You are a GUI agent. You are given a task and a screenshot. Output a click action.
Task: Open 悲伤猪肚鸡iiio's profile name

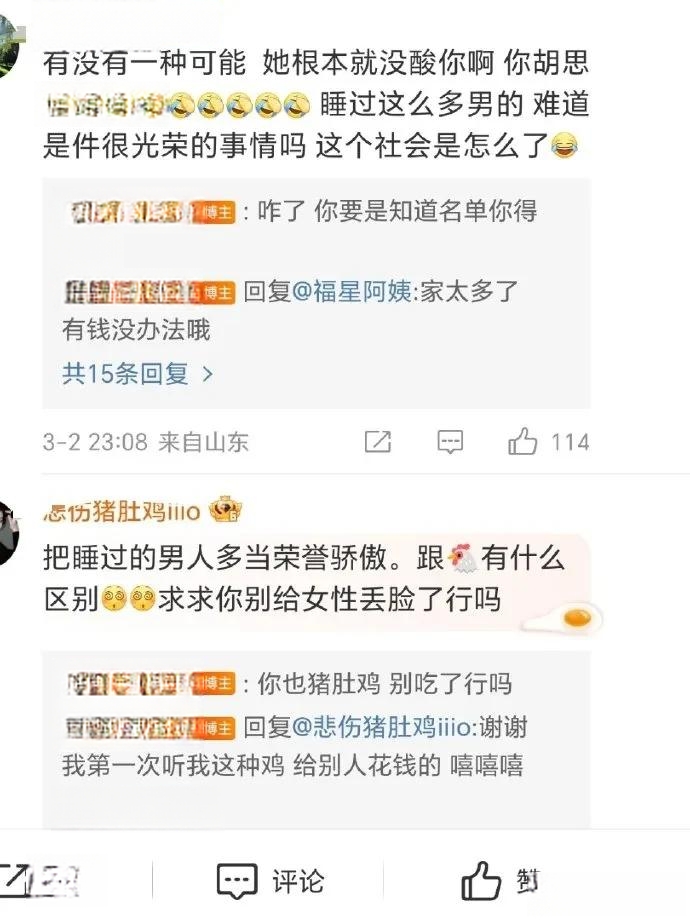(122, 512)
